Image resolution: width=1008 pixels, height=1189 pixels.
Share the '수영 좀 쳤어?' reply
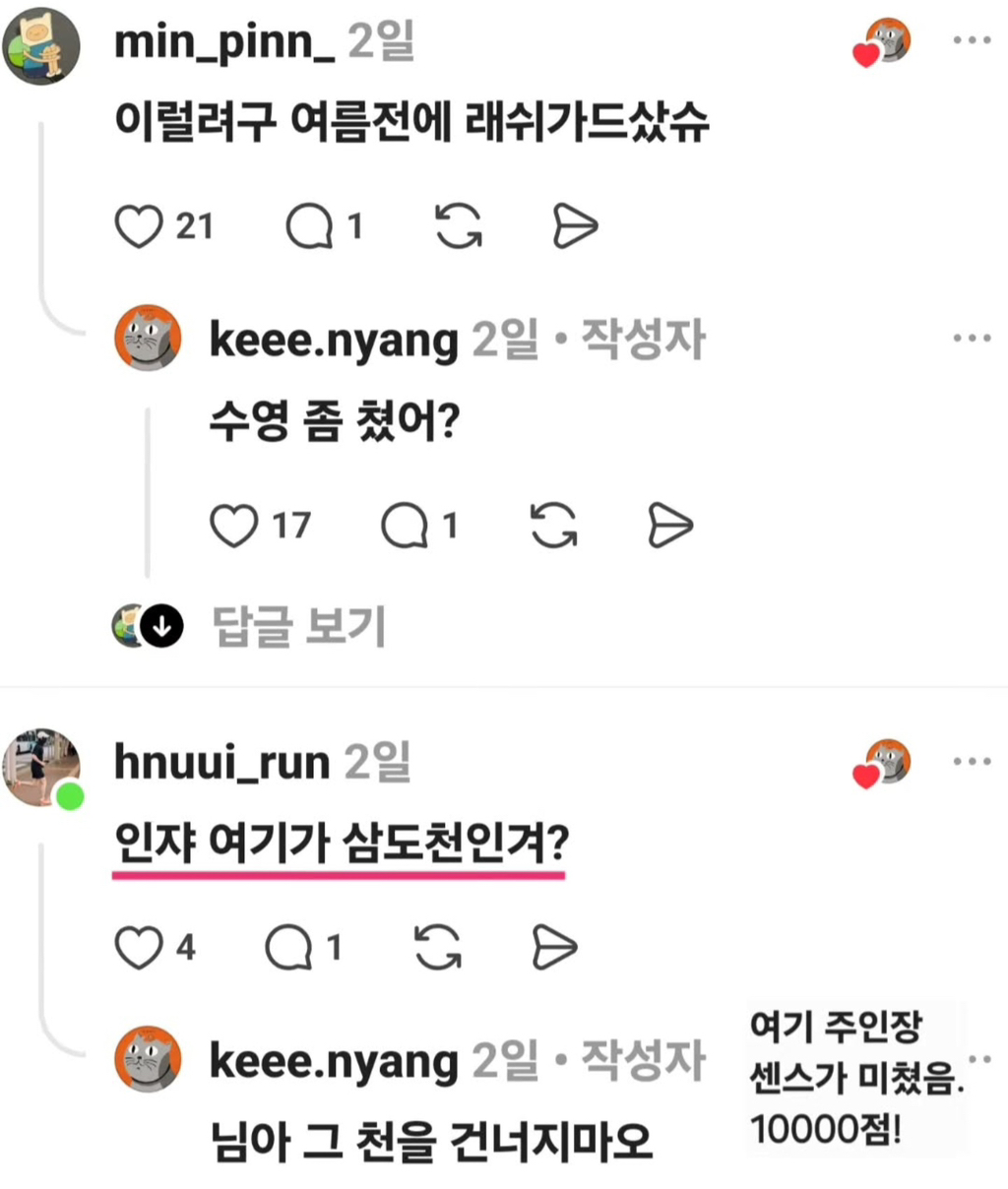[x=670, y=526]
